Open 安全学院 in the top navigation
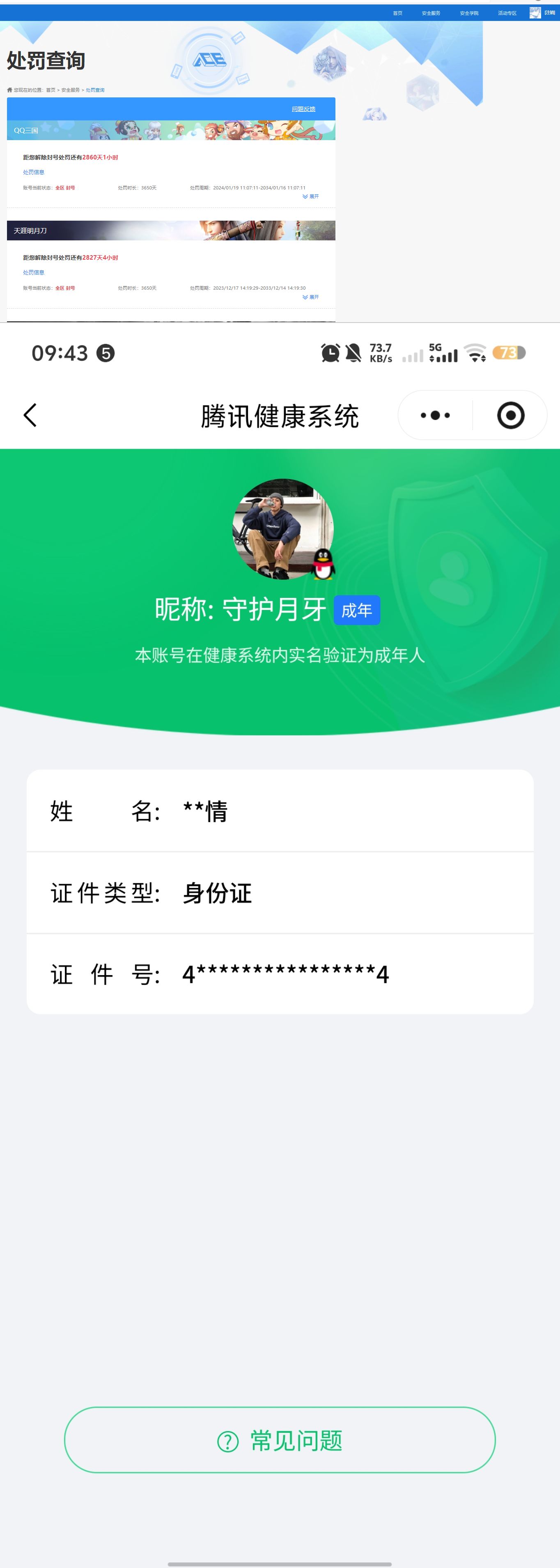Image resolution: width=560 pixels, height=1568 pixels. 469,13
